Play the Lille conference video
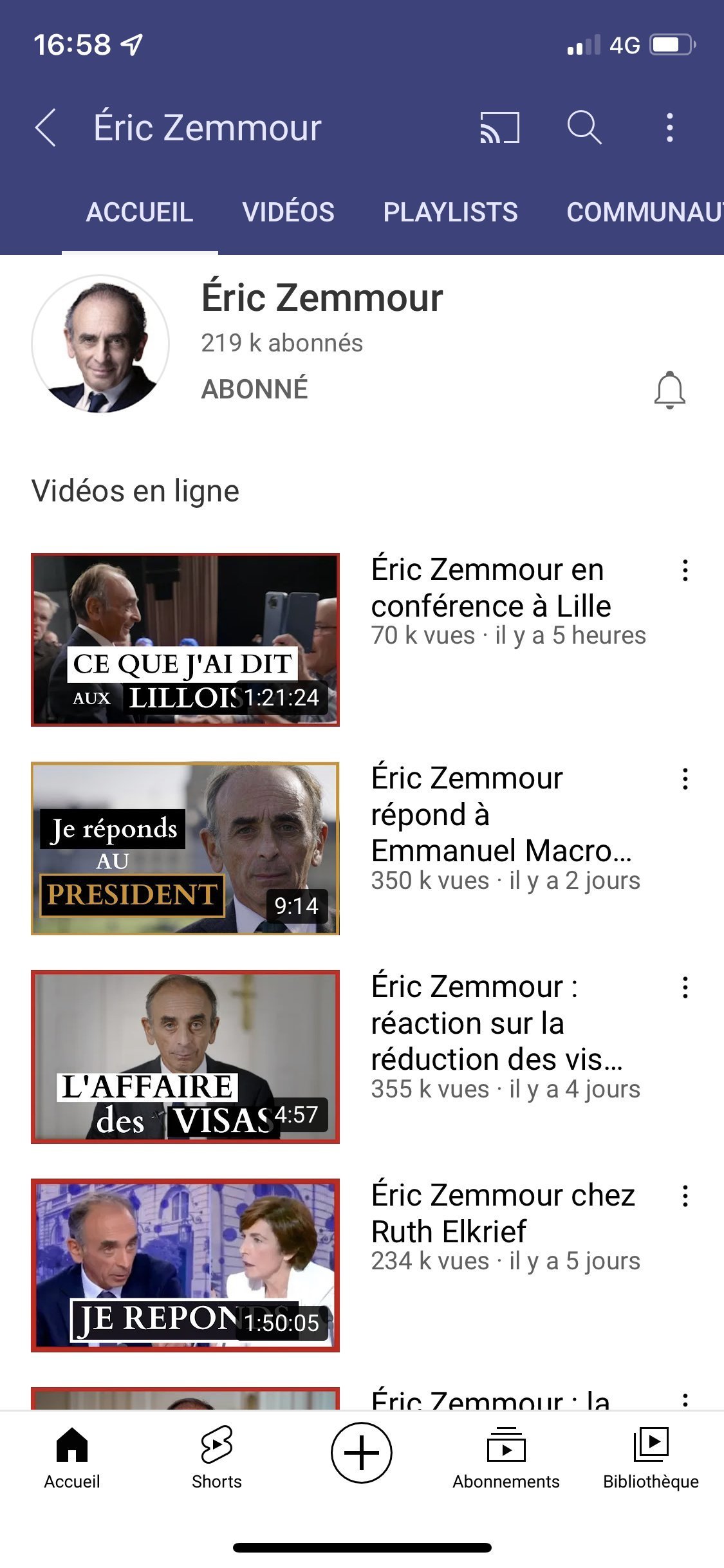The height and width of the screenshot is (1568, 724). 185,639
